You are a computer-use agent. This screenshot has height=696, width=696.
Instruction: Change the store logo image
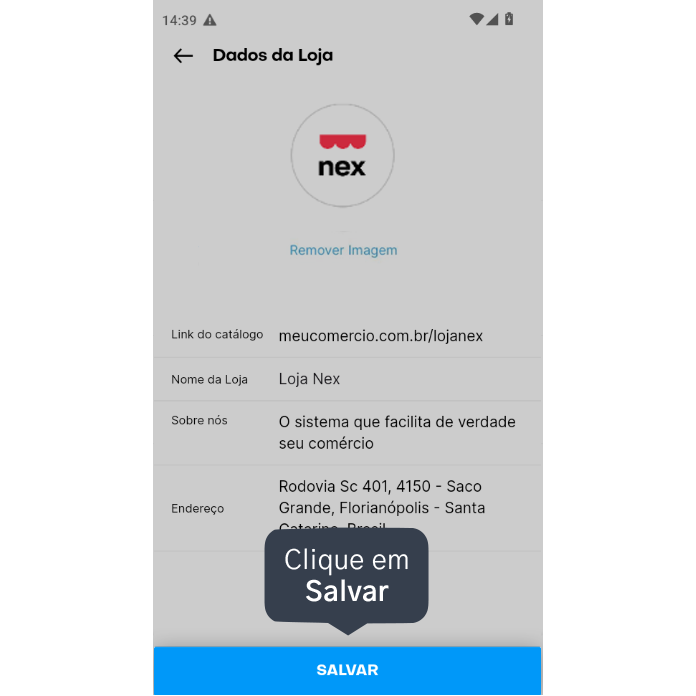click(x=342, y=156)
